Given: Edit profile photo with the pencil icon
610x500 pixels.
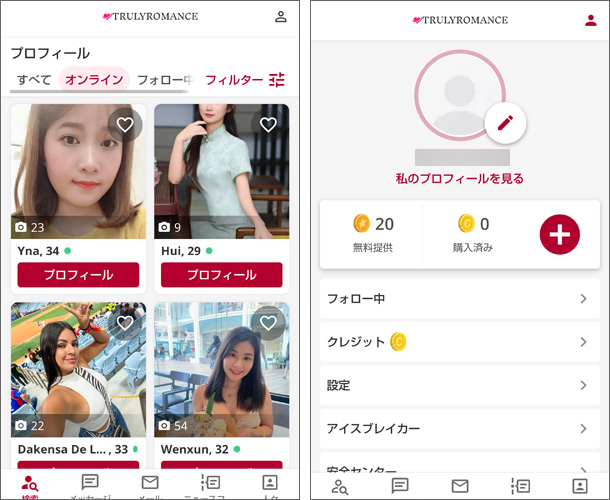Looking at the screenshot, I should (x=505, y=123).
